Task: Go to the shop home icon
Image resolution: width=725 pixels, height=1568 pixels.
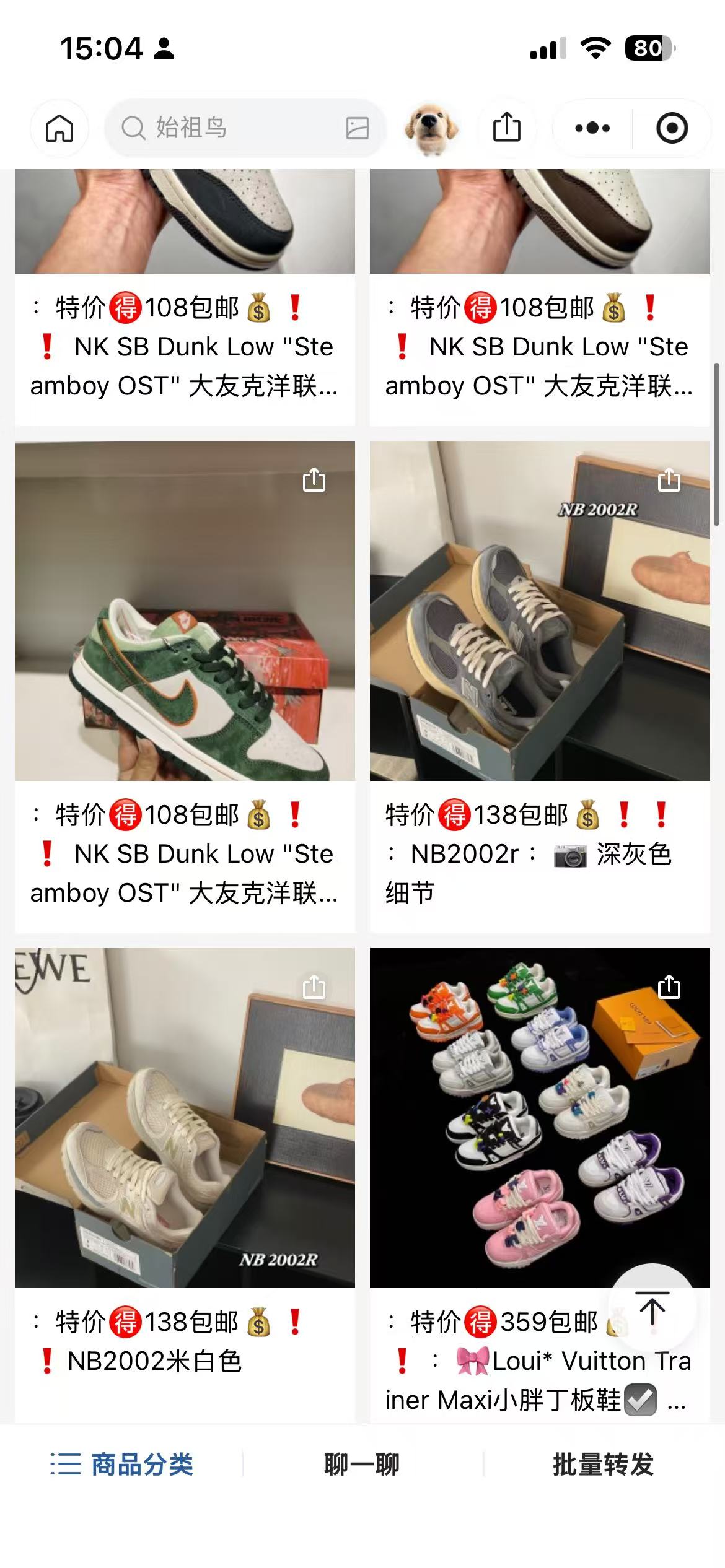Action: pos(59,129)
